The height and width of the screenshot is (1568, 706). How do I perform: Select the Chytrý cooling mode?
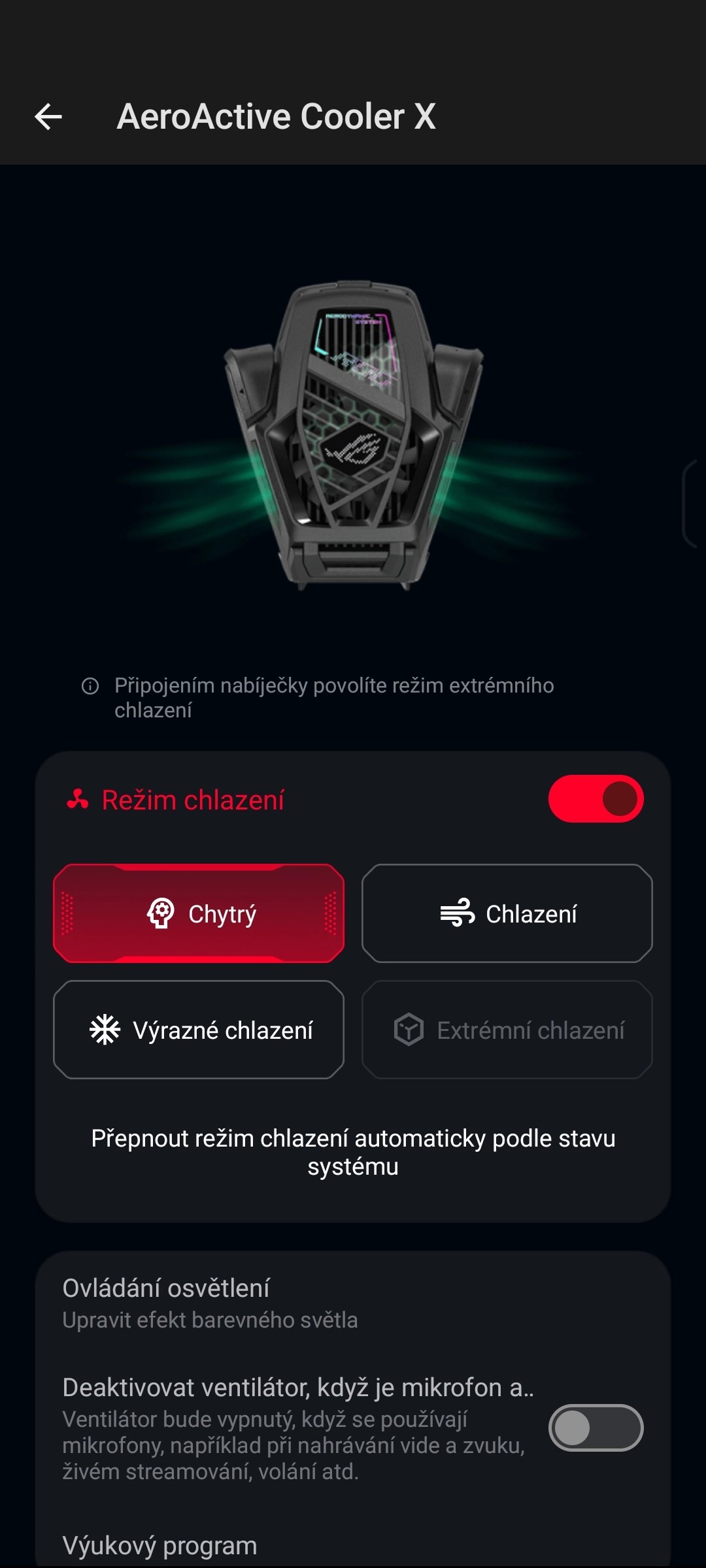pos(199,913)
